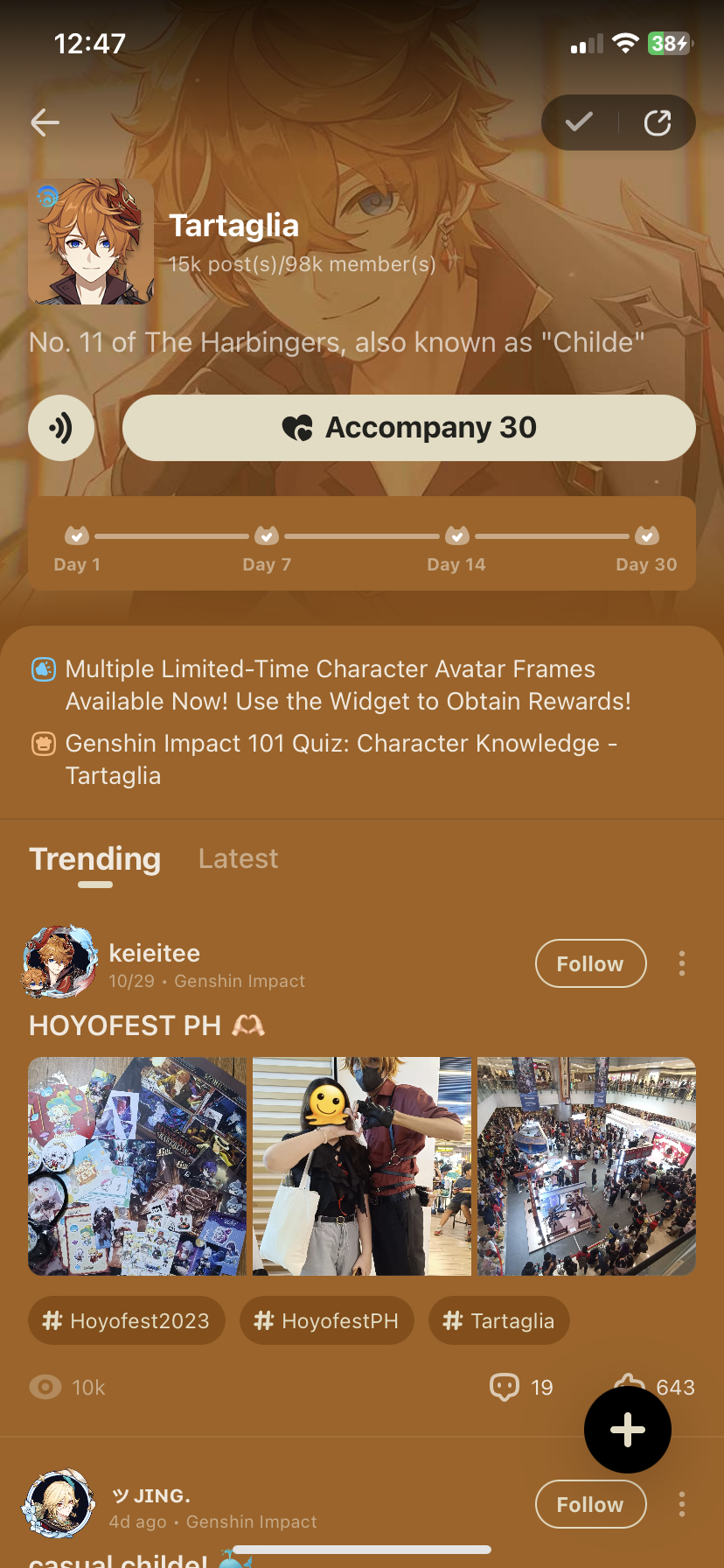Open the Tartaglia hashtag chip
The height and width of the screenshot is (1568, 724).
(498, 1320)
